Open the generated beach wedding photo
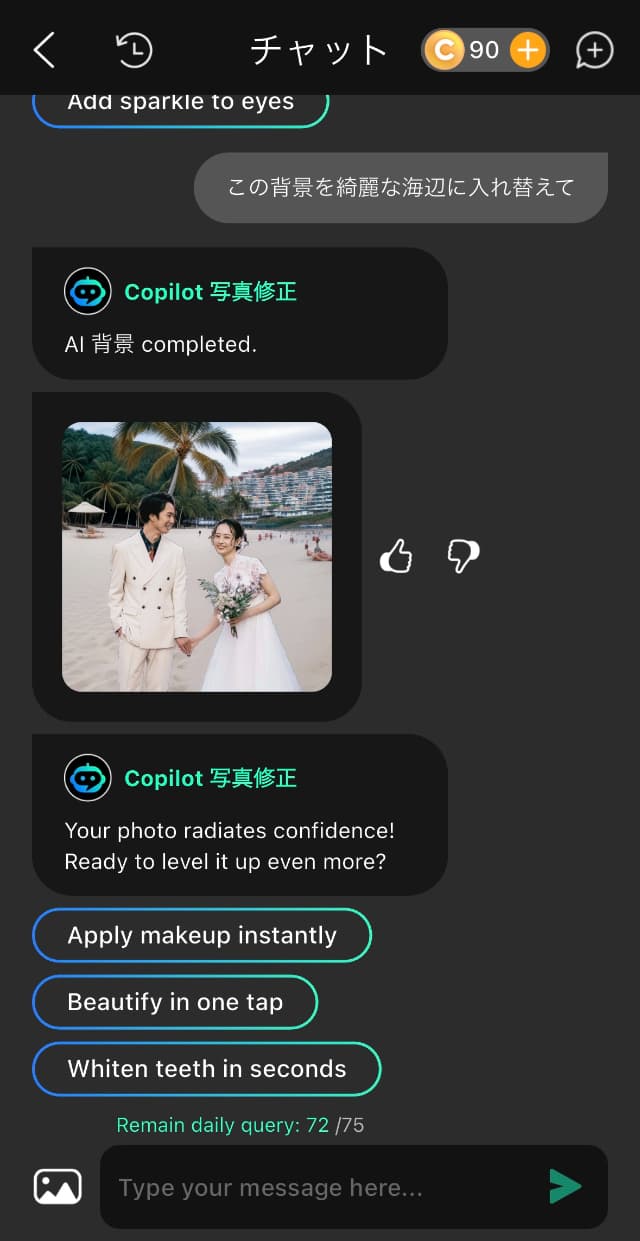The height and width of the screenshot is (1241, 640). point(197,557)
